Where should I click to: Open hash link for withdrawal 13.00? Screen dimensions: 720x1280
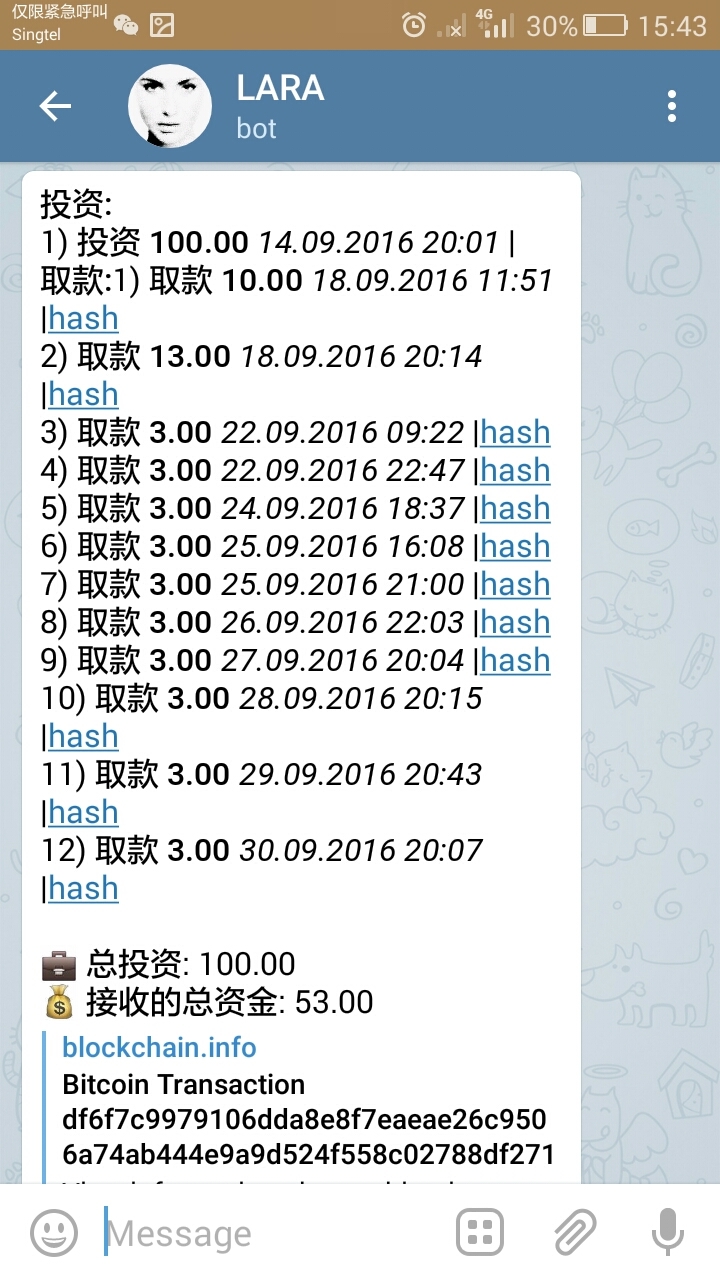point(83,395)
